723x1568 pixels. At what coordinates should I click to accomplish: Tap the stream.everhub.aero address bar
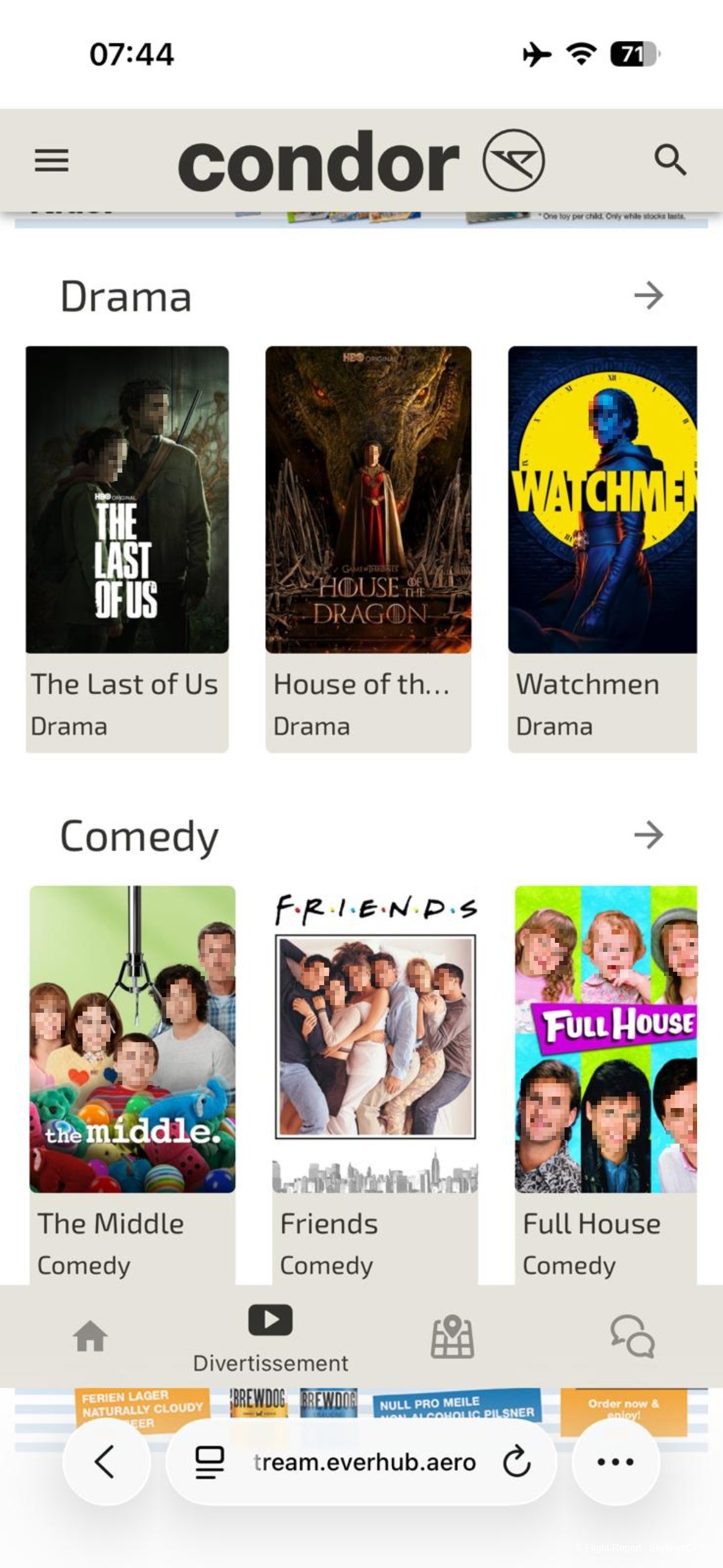(x=364, y=1462)
